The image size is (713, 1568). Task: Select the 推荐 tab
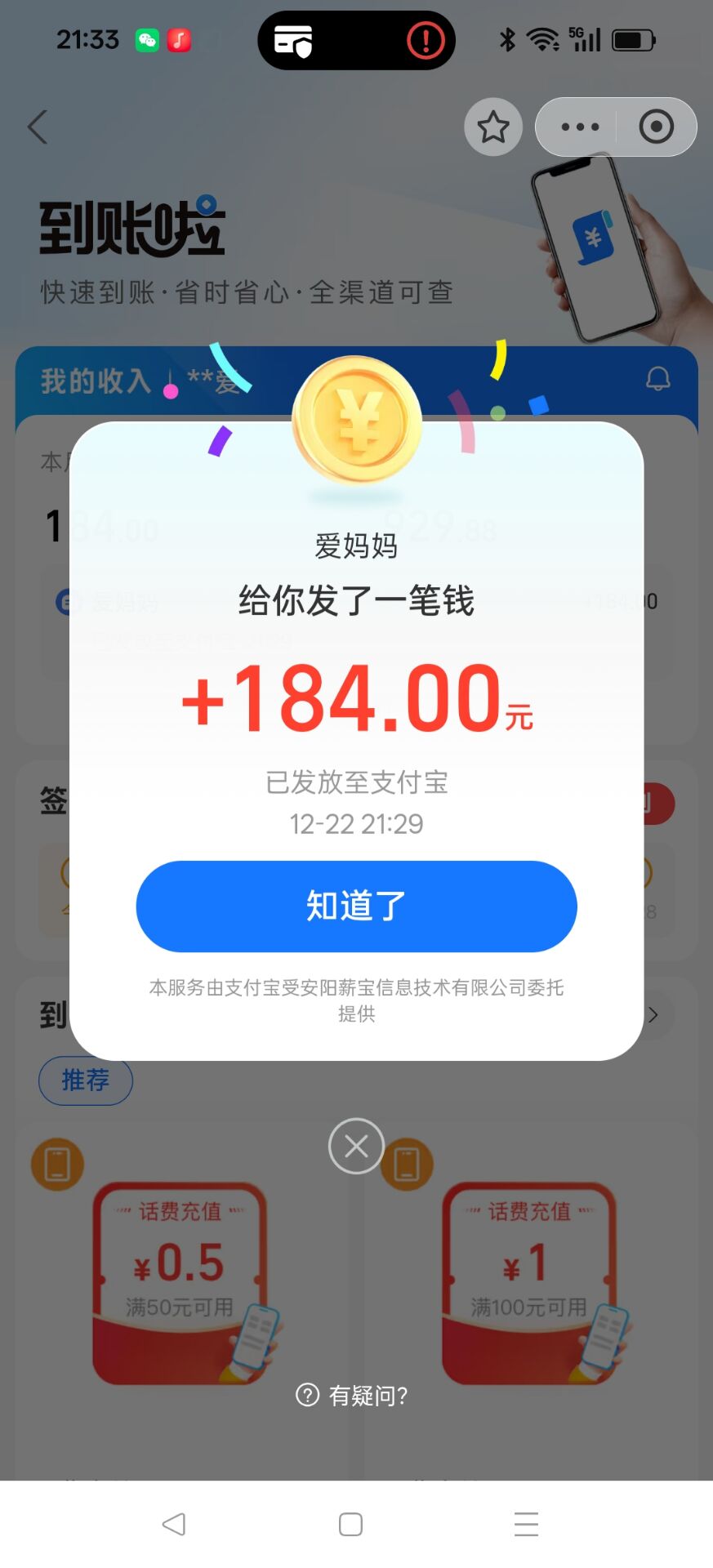tap(85, 1080)
